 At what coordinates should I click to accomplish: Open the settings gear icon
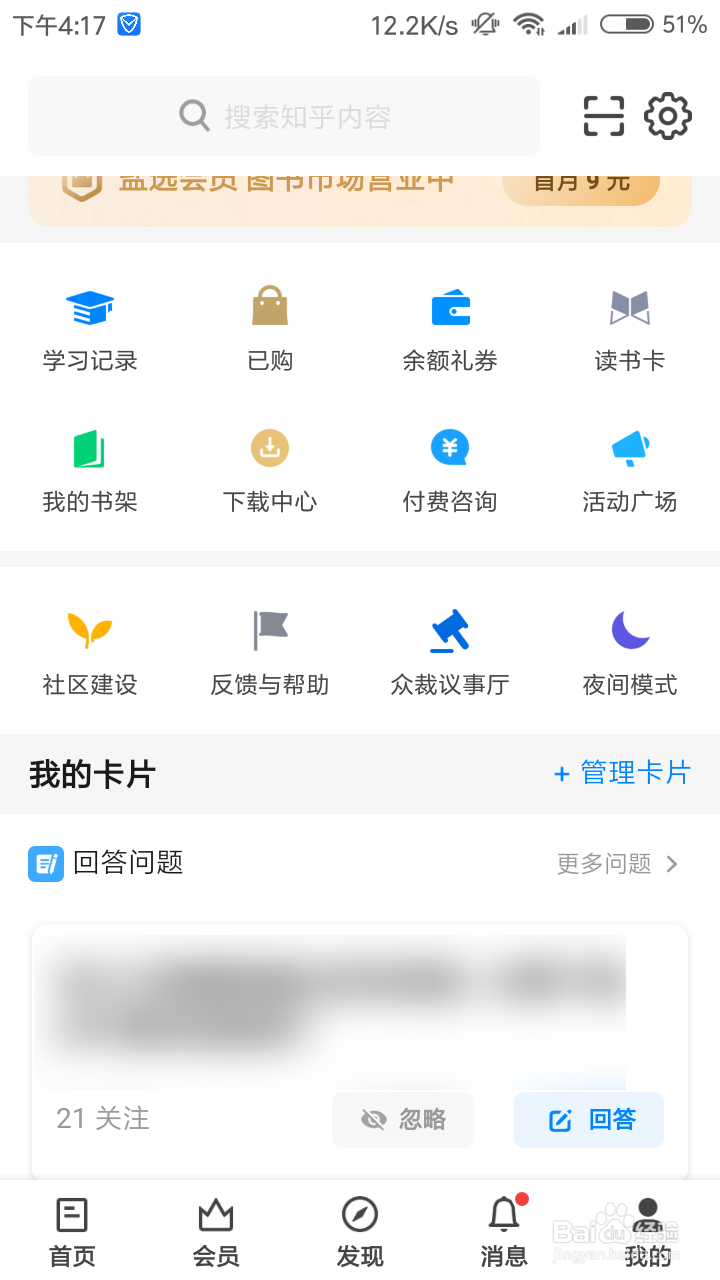click(x=668, y=116)
